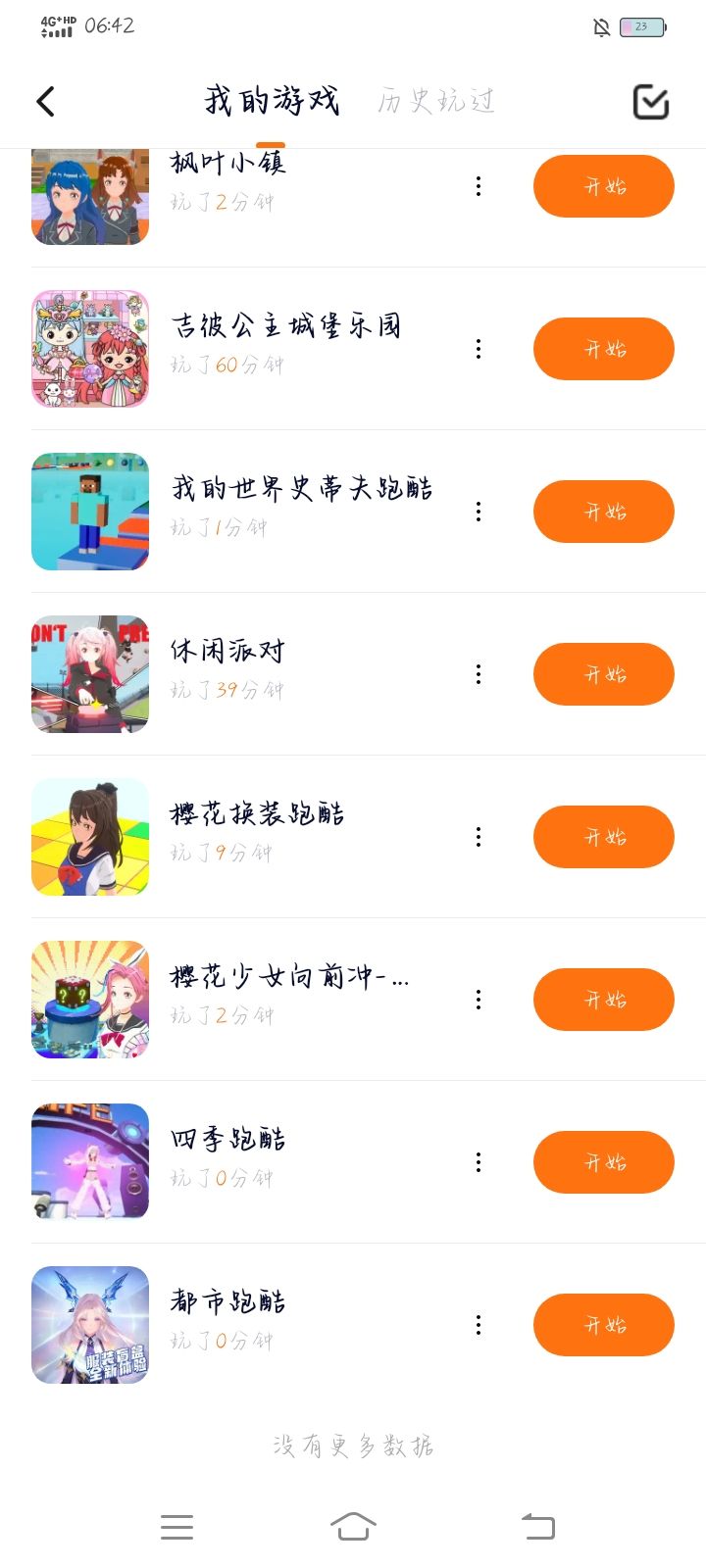Screen dimensions: 706x1568
Task: Open more options for 我的世界史蒂夫跑酷
Action: (479, 512)
